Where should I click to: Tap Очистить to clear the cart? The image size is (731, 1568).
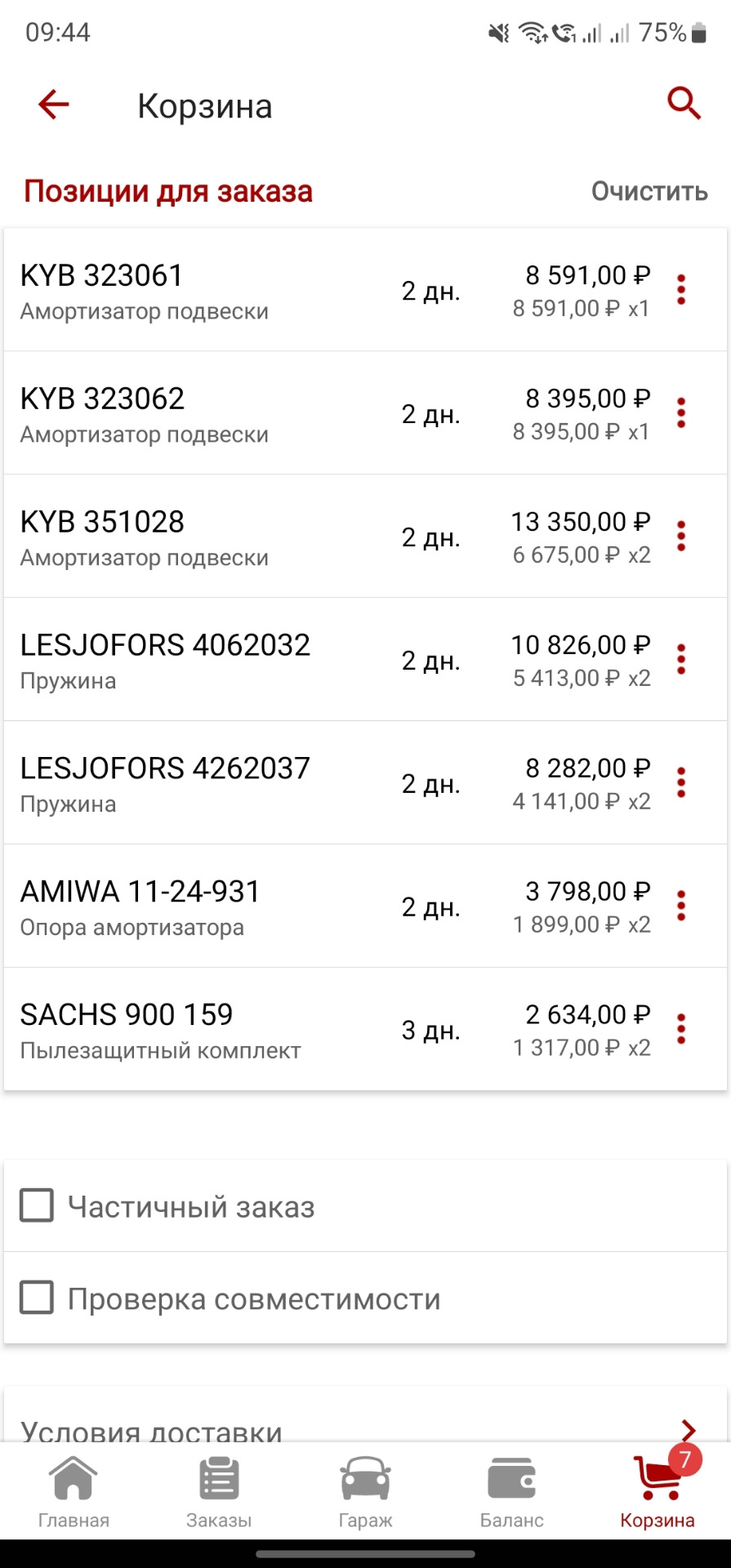point(649,192)
